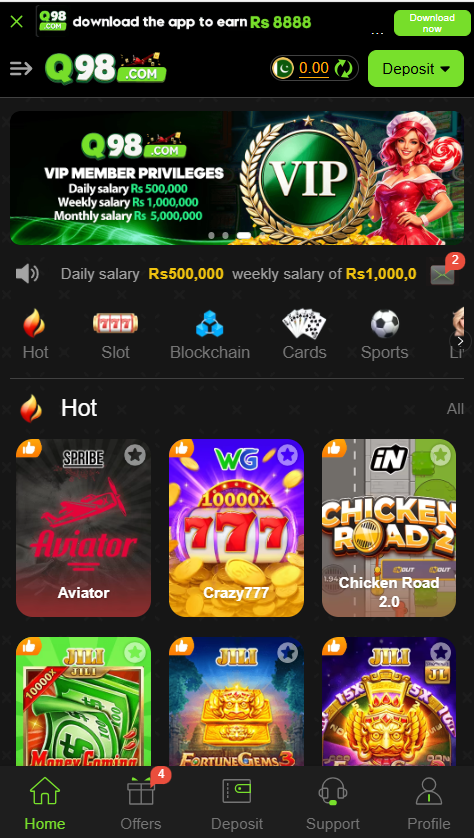Select the Slot category

pyautogui.click(x=115, y=336)
